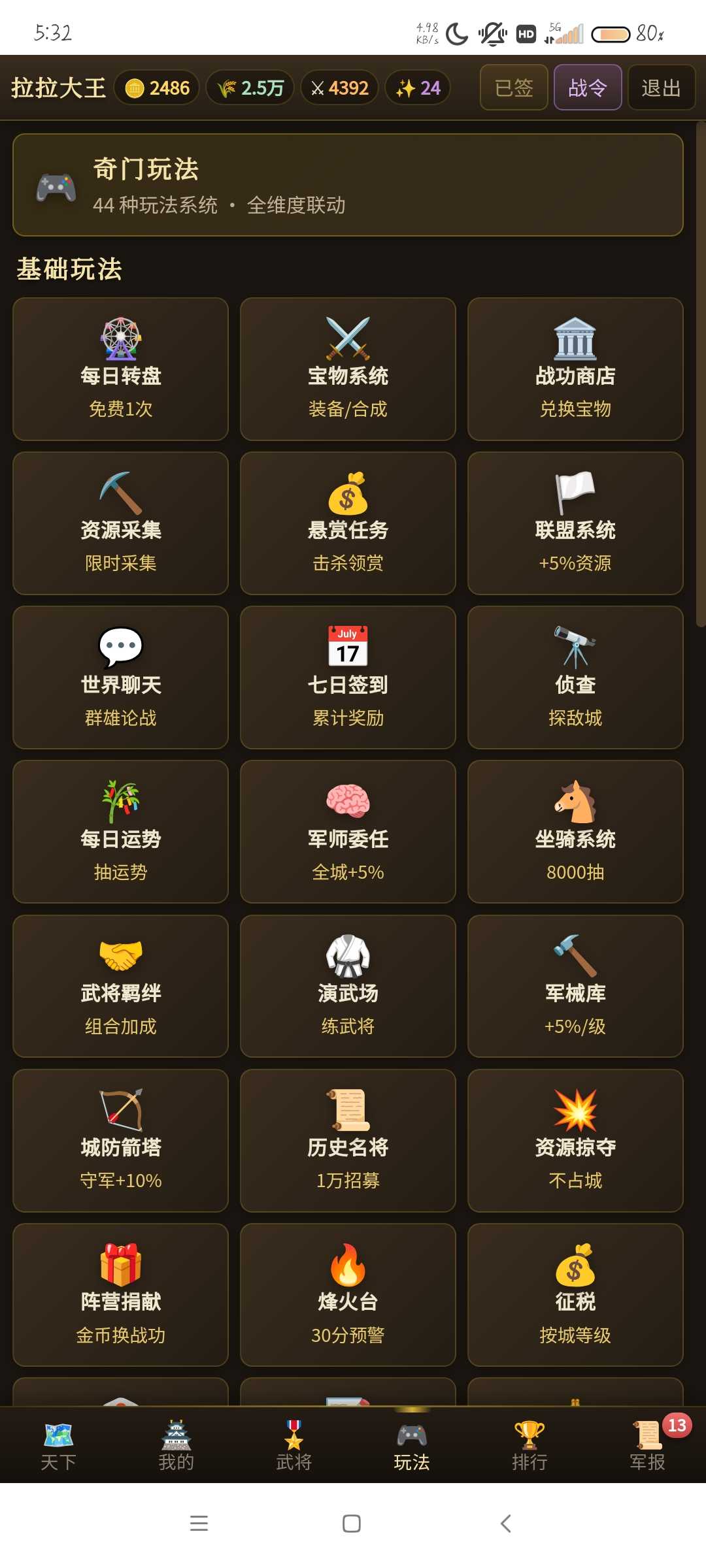Open the 坐骑系统 mount system
The height and width of the screenshot is (1568, 706).
575,832
